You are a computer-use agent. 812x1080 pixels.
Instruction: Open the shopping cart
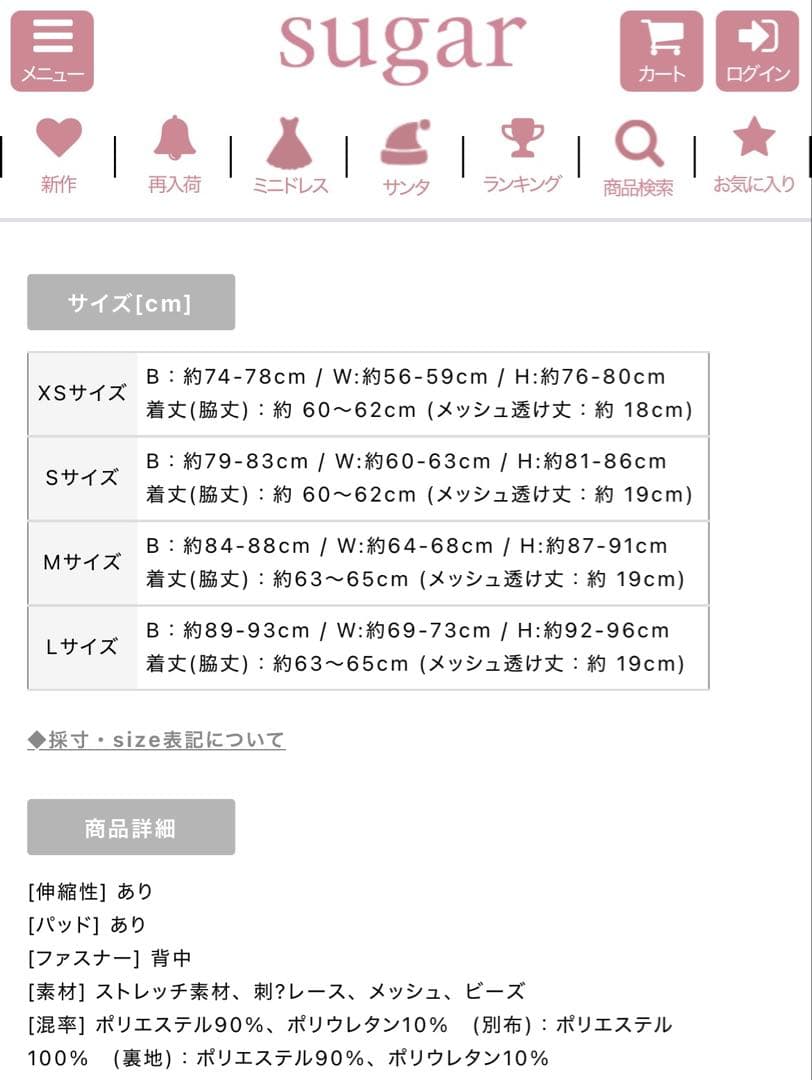pyautogui.click(x=660, y=49)
